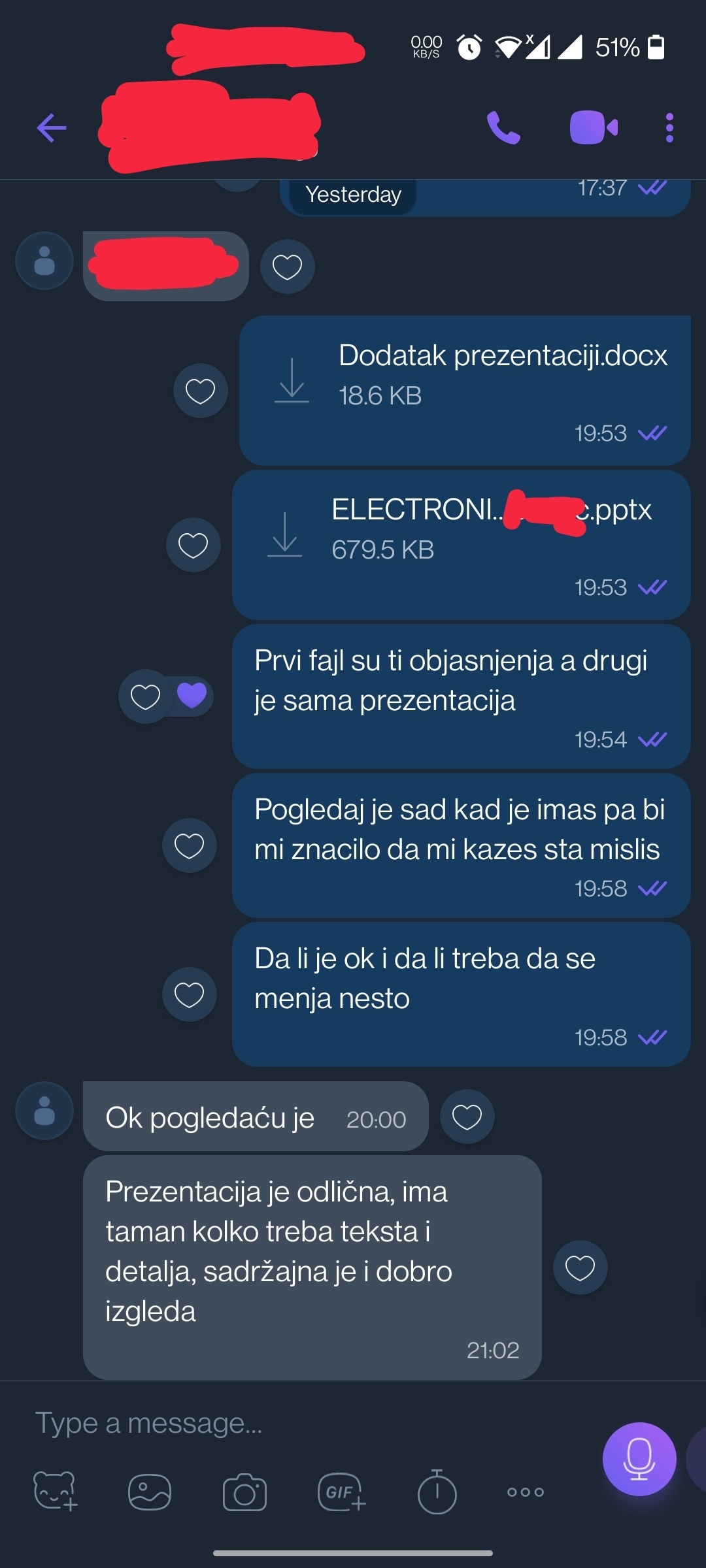Download the ELECTRONI .pptx presentation file
The image size is (706, 1568).
coord(285,534)
